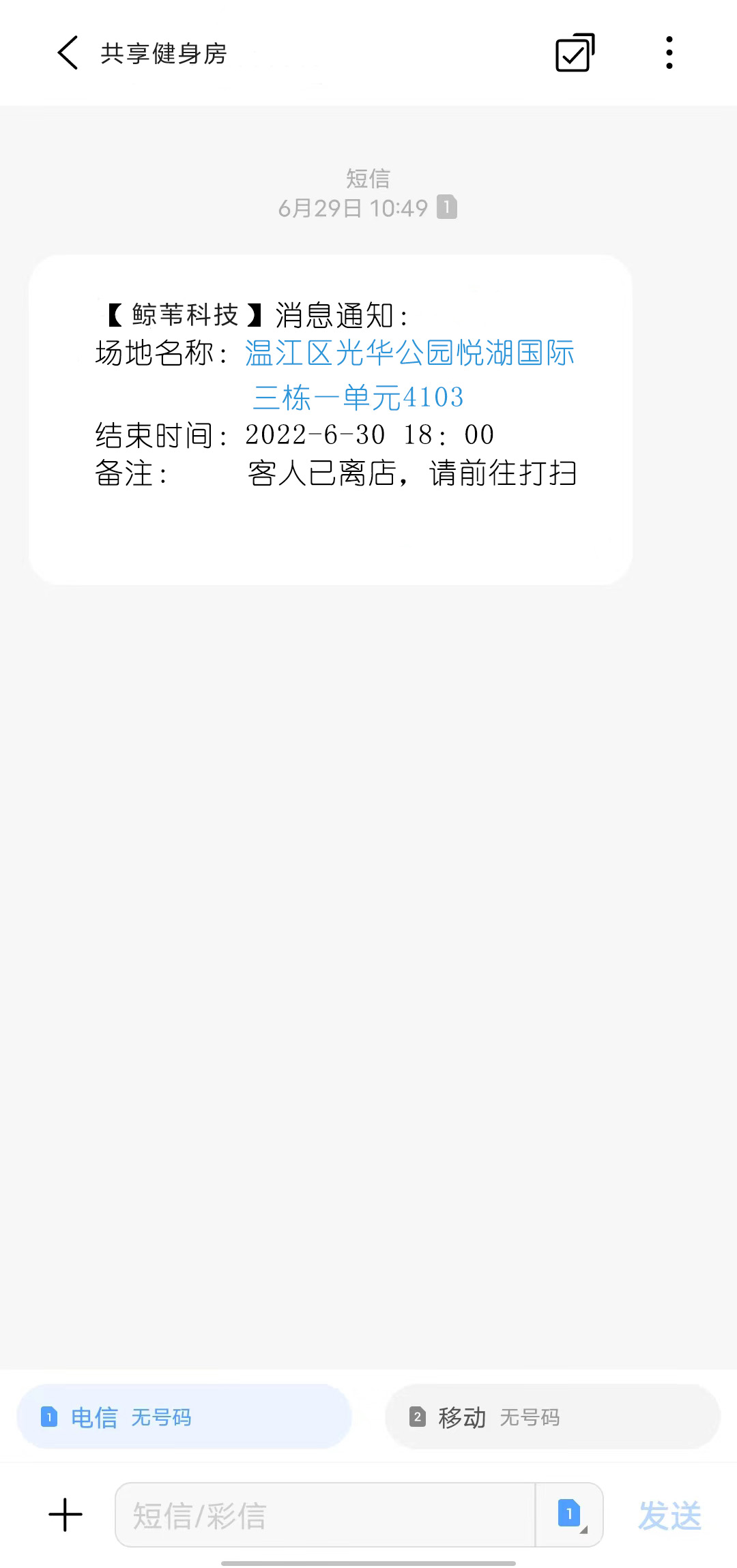737x1568 pixels.
Task: Tap the 发送 send button
Action: (669, 1515)
